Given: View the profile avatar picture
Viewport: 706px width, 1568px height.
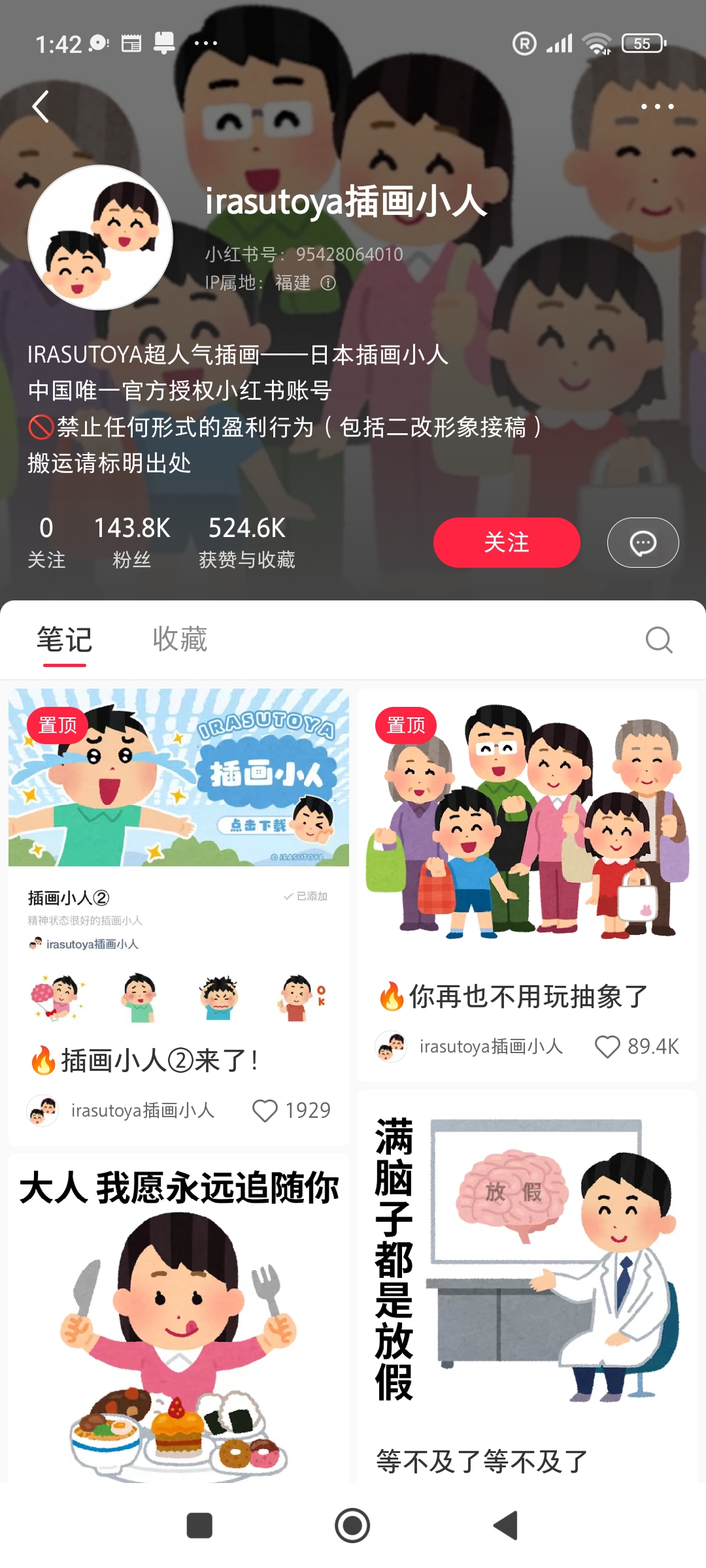Looking at the screenshot, I should [x=100, y=237].
